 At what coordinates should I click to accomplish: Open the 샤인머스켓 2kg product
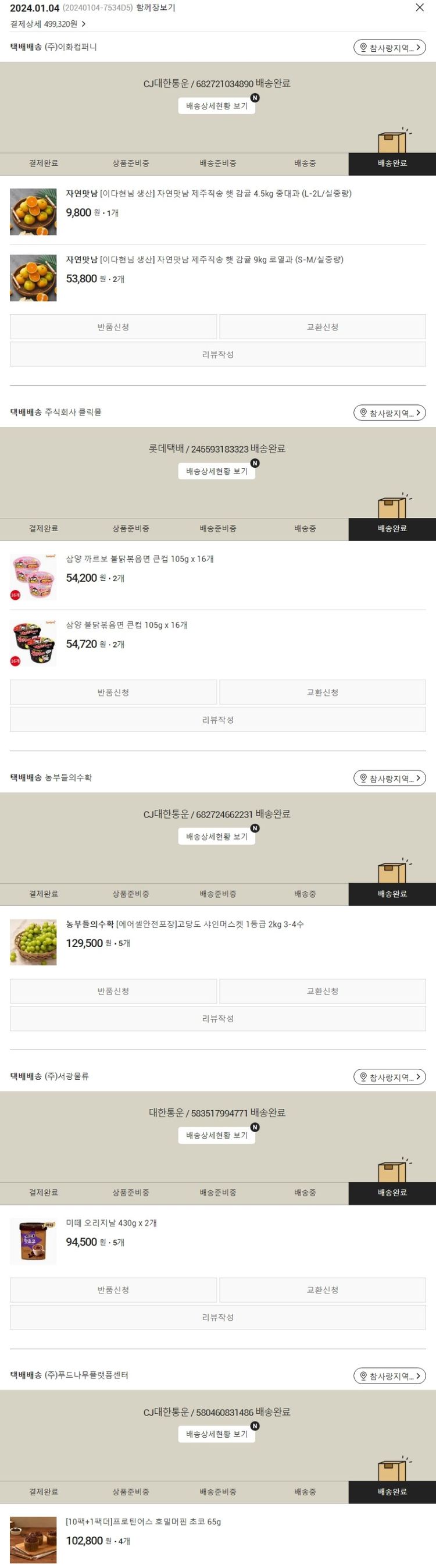pyautogui.click(x=185, y=924)
